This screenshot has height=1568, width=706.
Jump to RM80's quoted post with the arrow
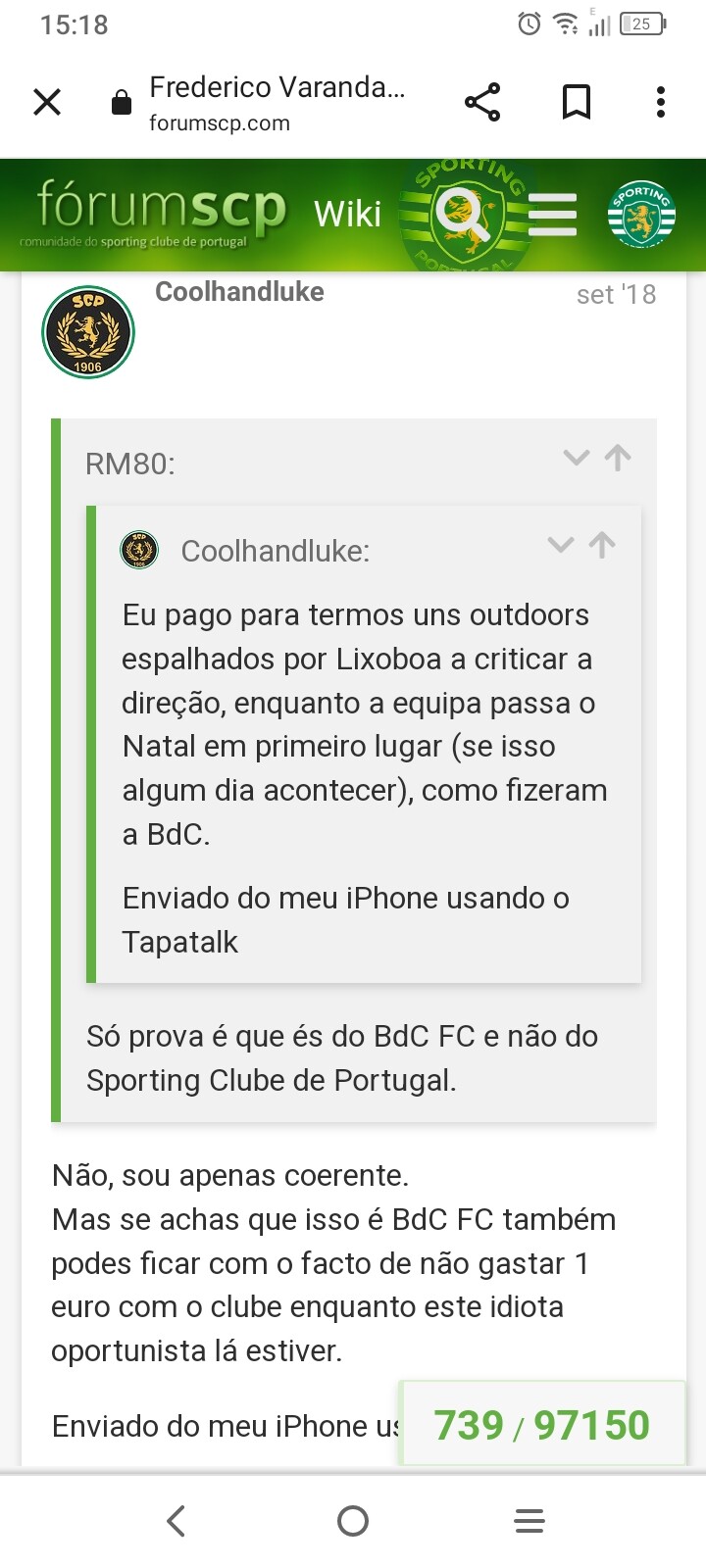[x=618, y=458]
